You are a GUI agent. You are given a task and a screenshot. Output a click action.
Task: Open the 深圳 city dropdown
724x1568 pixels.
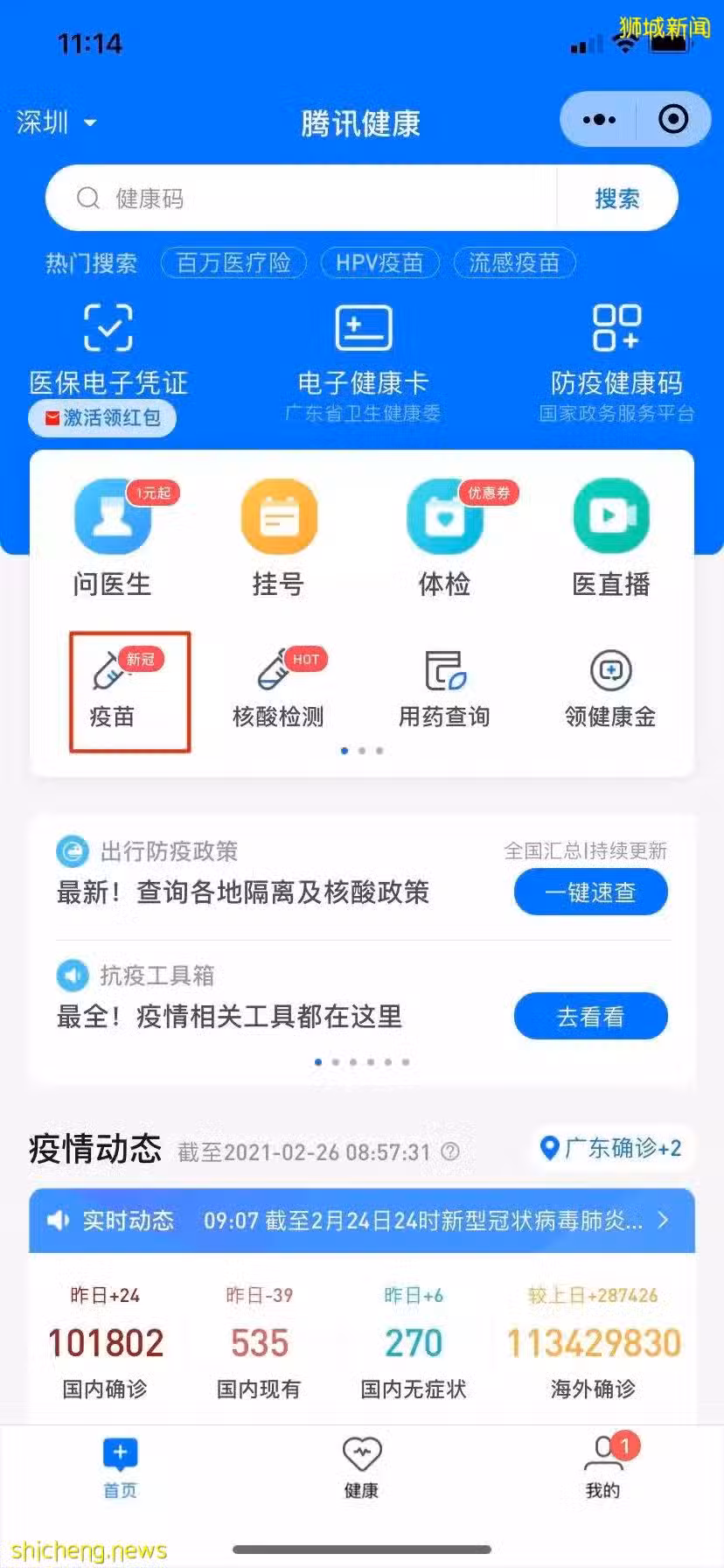coord(56,122)
